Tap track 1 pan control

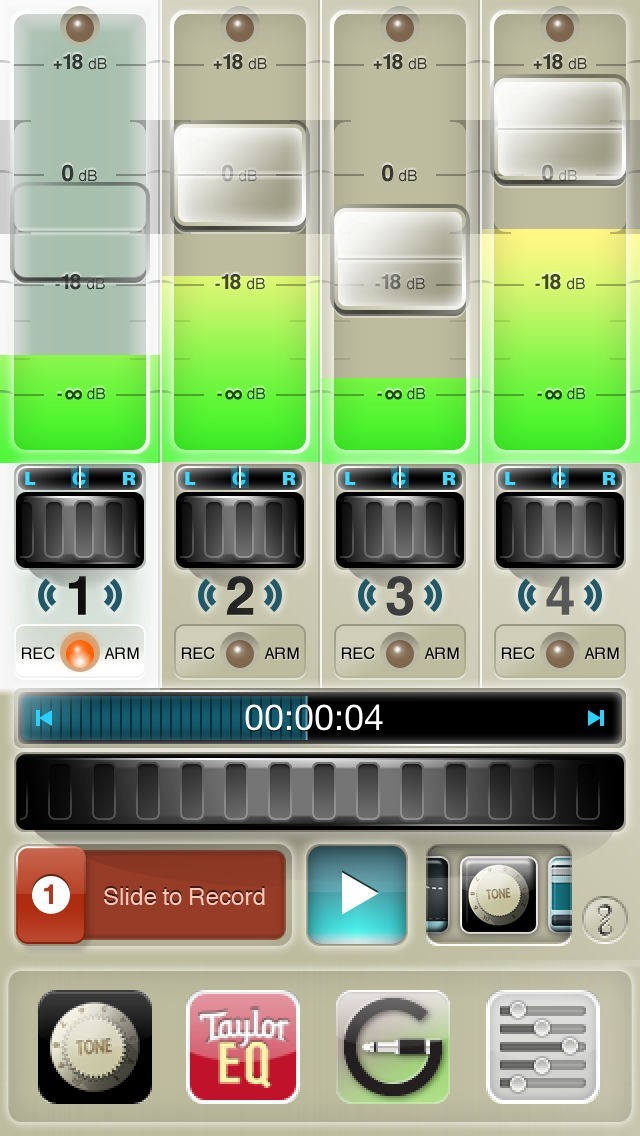pyautogui.click(x=80, y=530)
